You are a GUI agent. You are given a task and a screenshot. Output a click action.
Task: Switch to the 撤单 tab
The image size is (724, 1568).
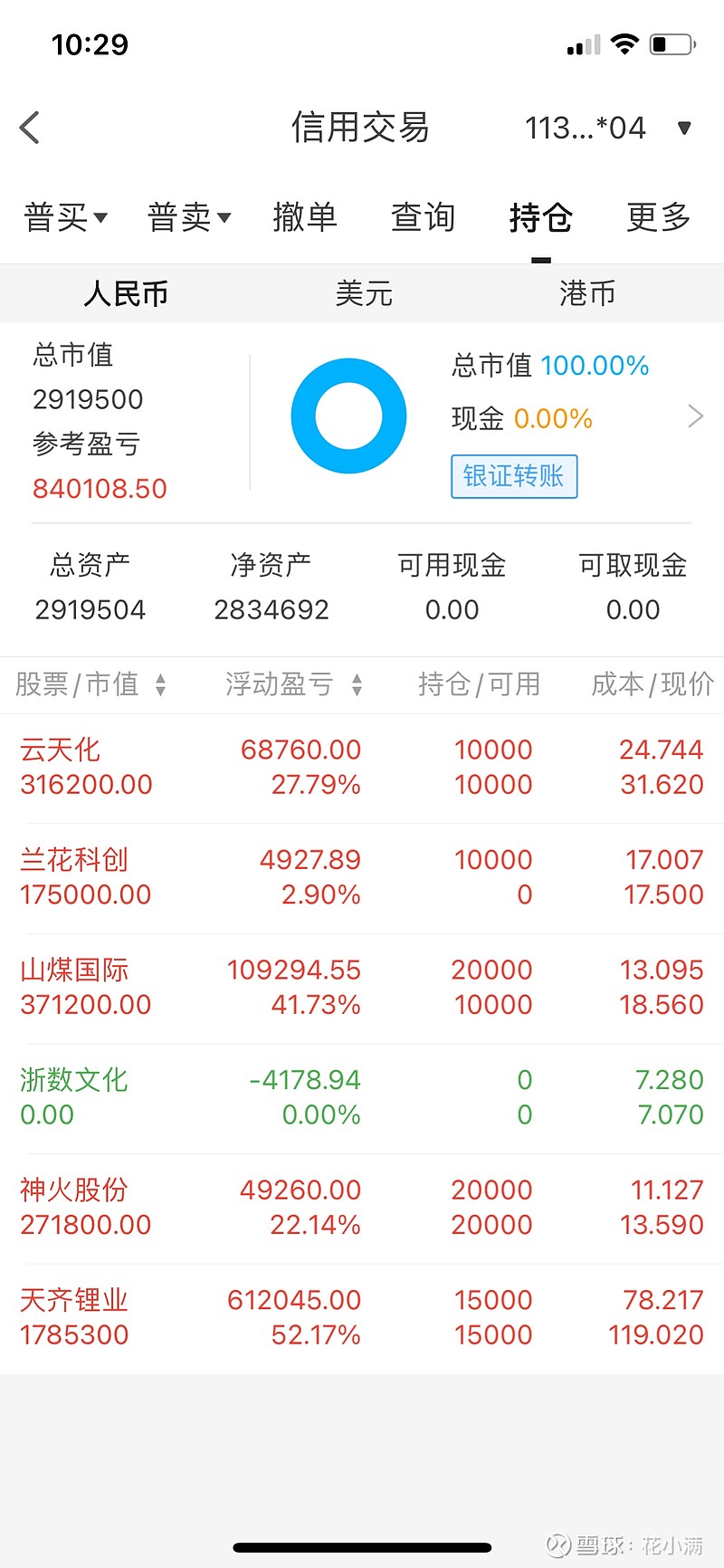click(x=305, y=217)
